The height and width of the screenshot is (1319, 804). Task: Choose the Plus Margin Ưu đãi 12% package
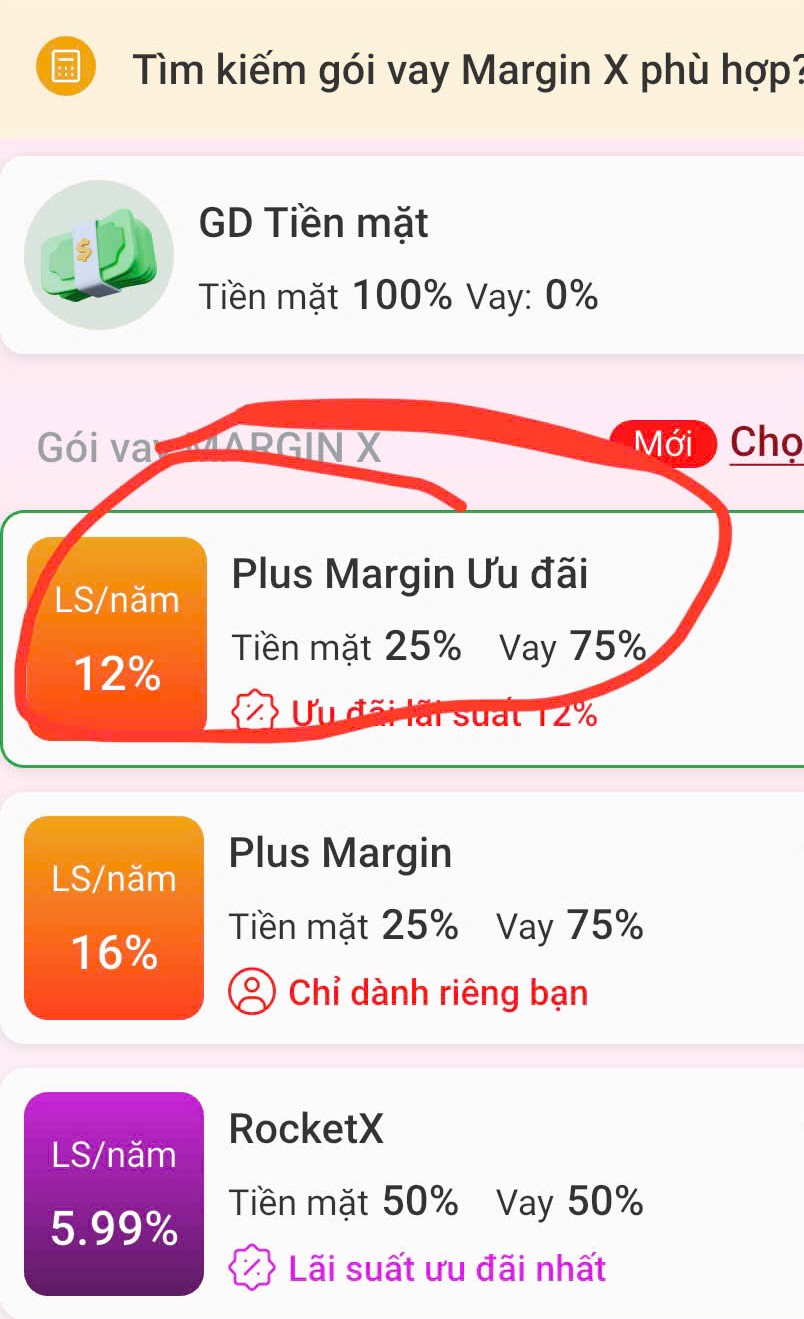coord(402,639)
